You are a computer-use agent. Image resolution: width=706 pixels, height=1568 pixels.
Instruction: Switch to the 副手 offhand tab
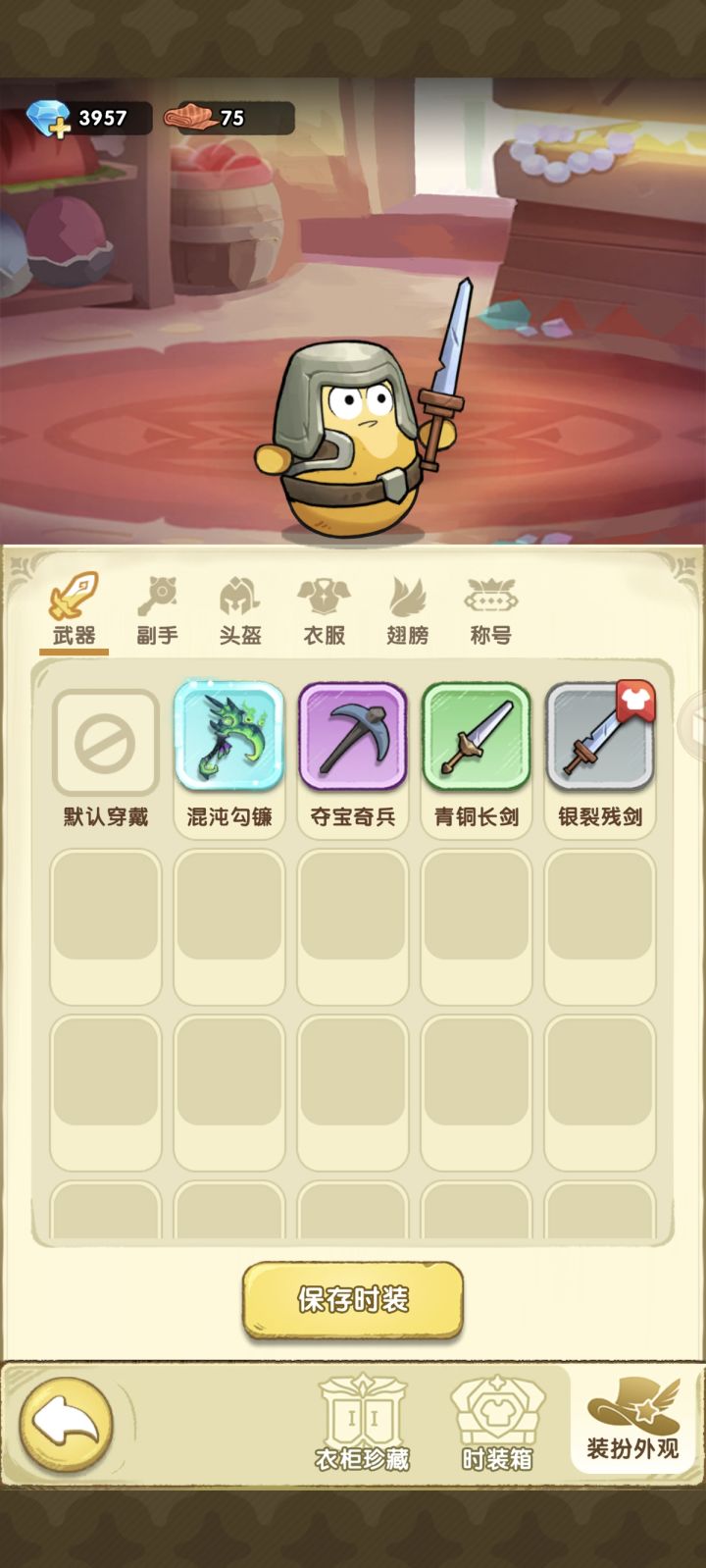click(x=158, y=608)
